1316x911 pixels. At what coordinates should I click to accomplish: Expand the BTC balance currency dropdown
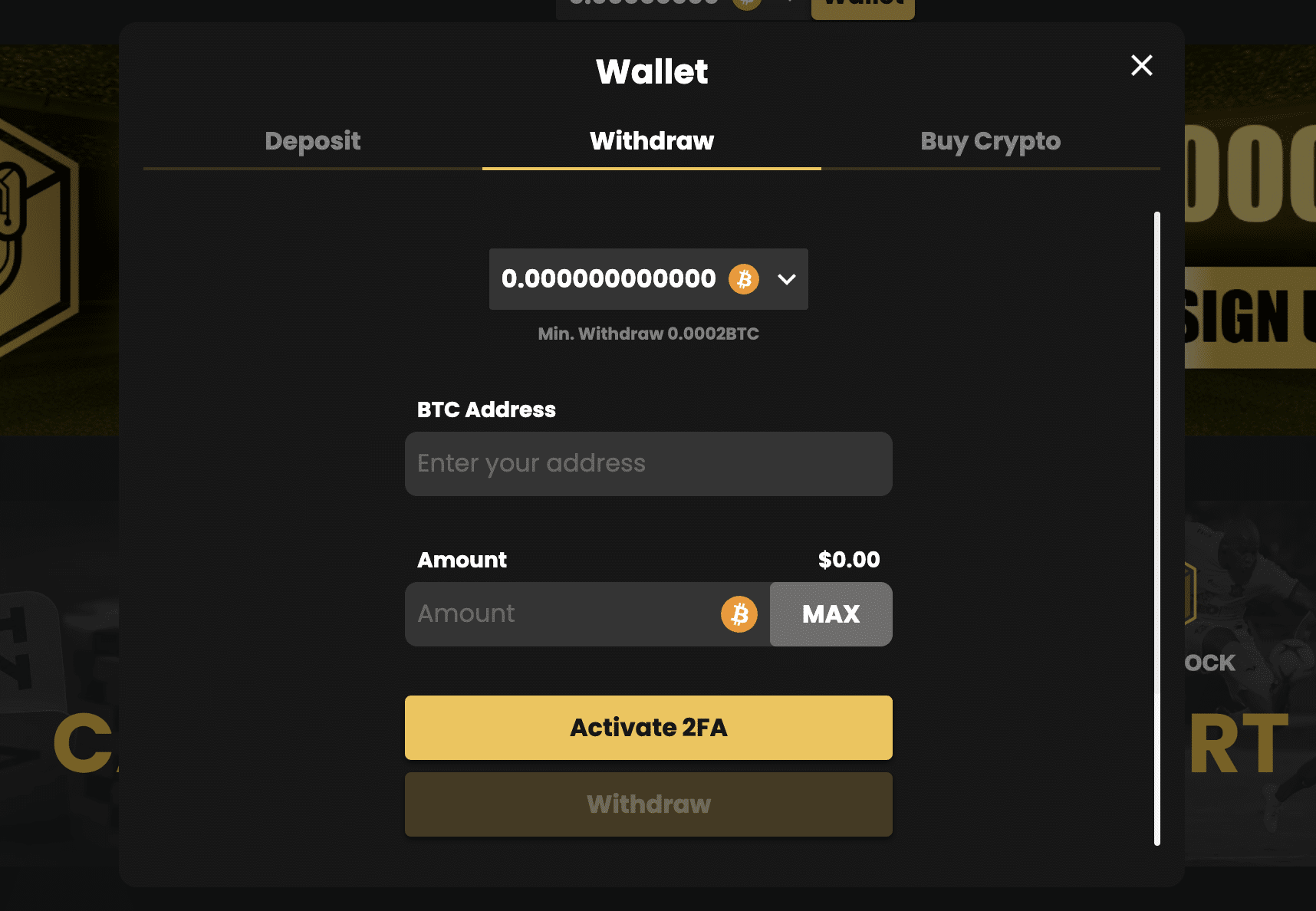click(x=786, y=279)
